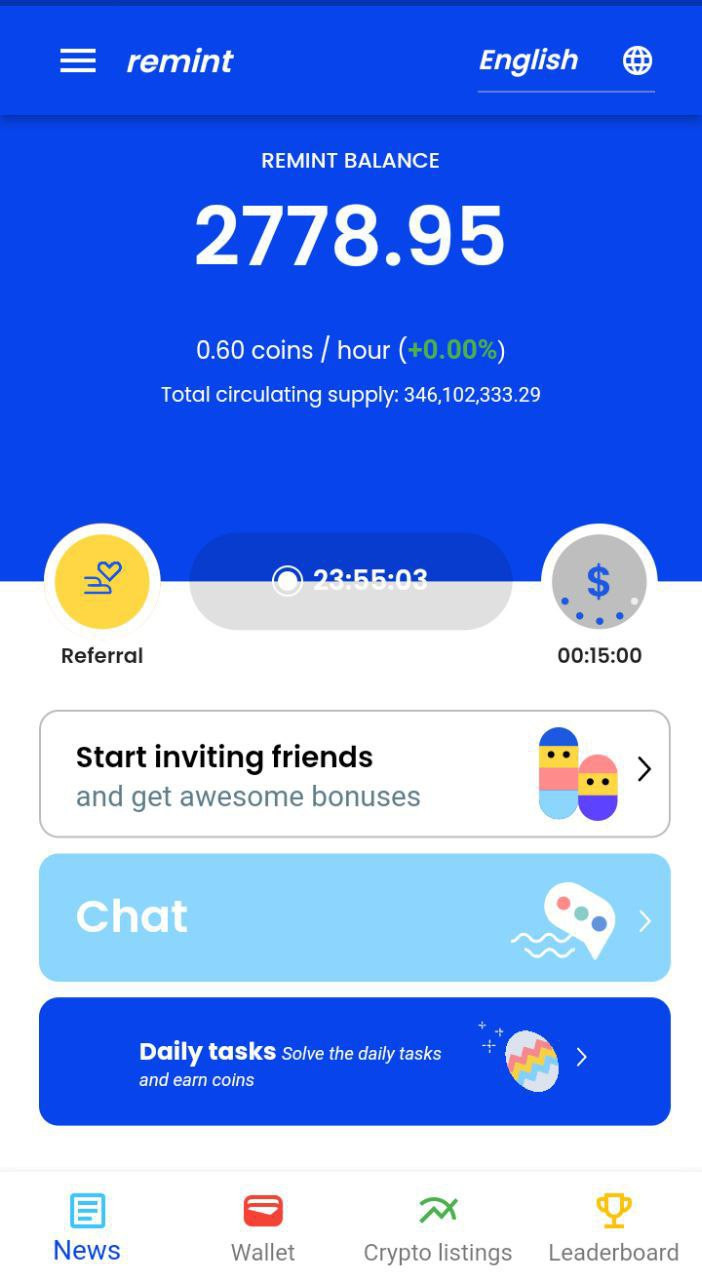The image size is (702, 1280).
Task: Switch to the Wallet tab
Action: pos(263,1228)
